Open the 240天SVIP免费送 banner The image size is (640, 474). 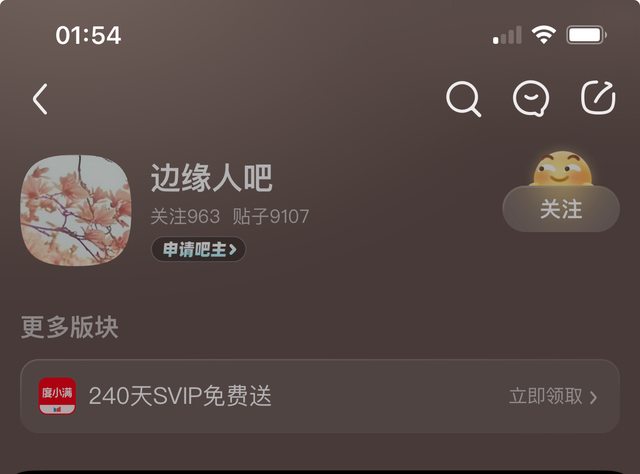180,396
